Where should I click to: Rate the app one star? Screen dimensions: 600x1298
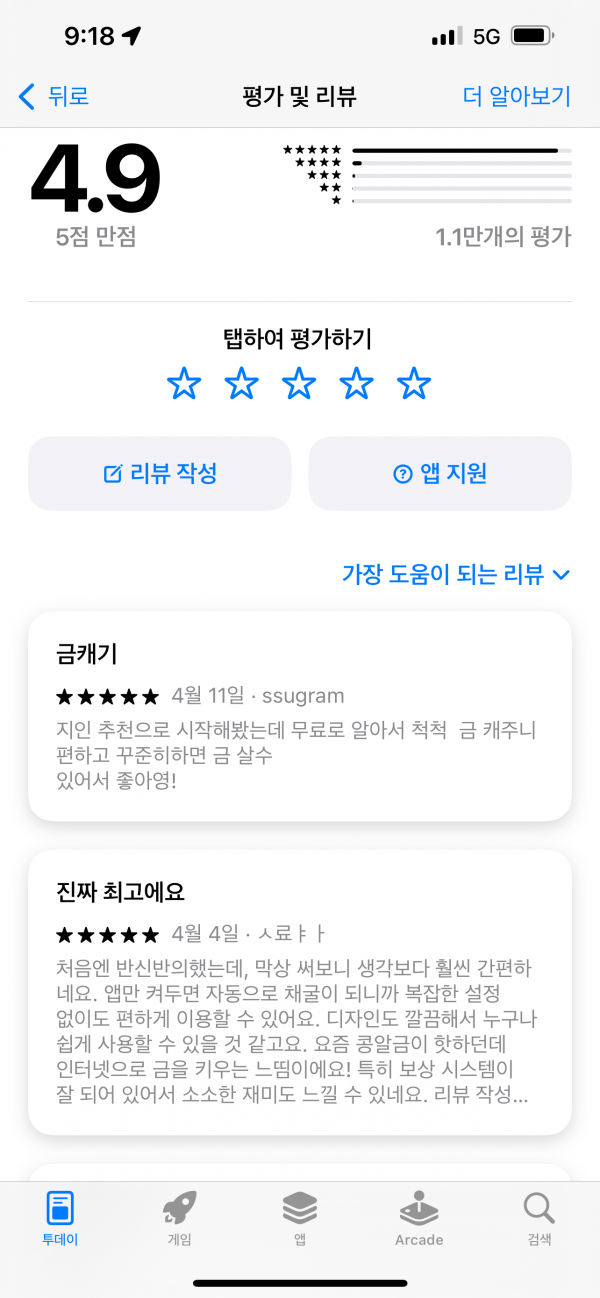coord(183,383)
